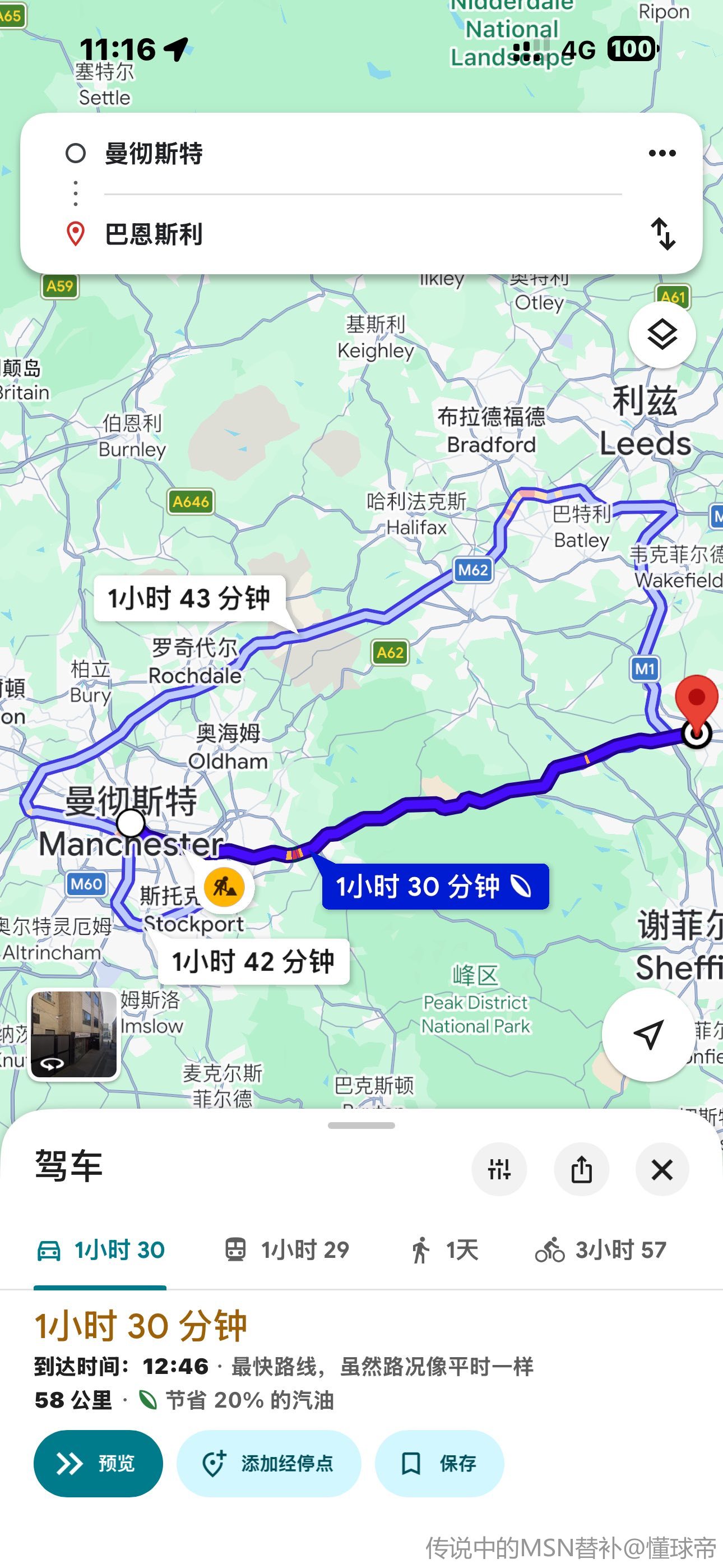Image resolution: width=723 pixels, height=1568 pixels.
Task: Swap start and destination
Action: [662, 234]
